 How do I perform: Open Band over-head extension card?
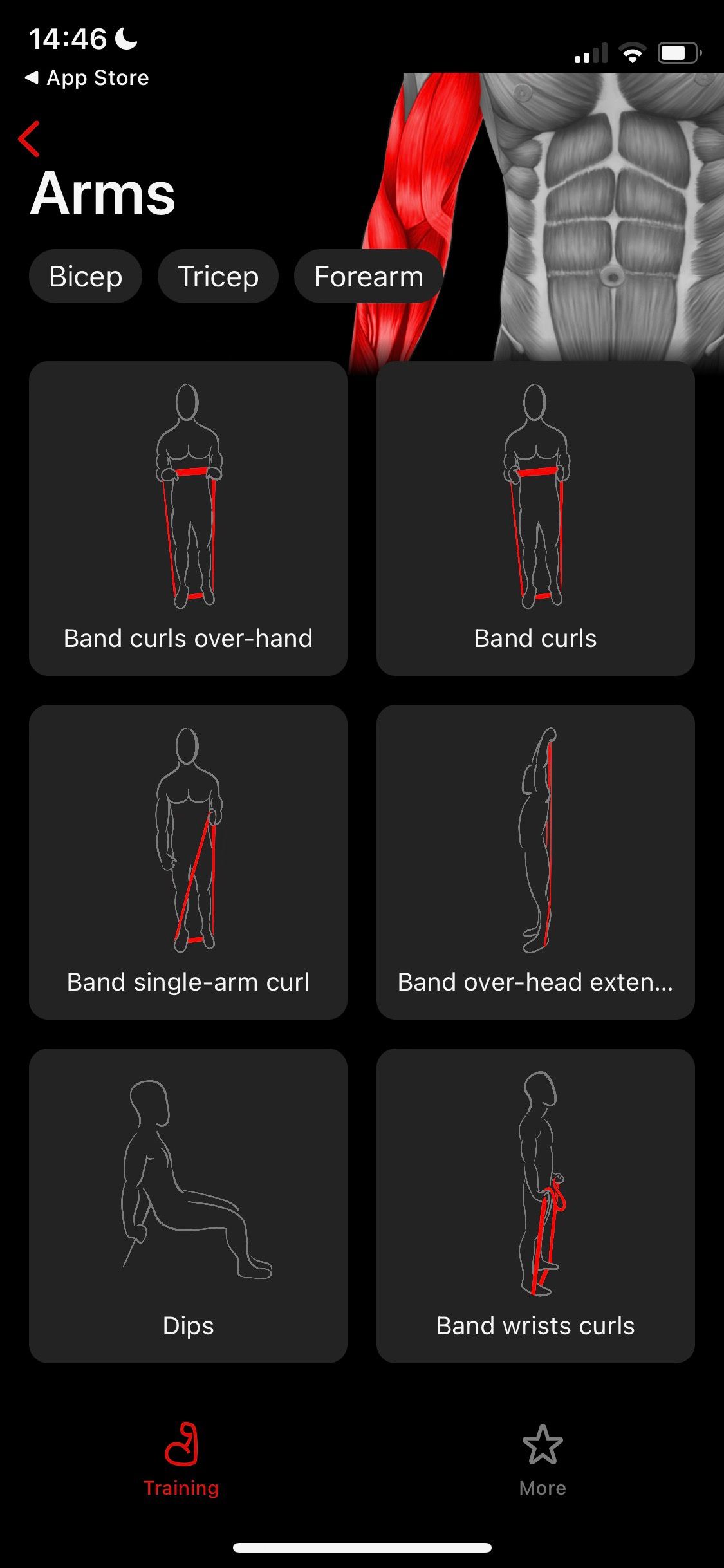point(535,862)
